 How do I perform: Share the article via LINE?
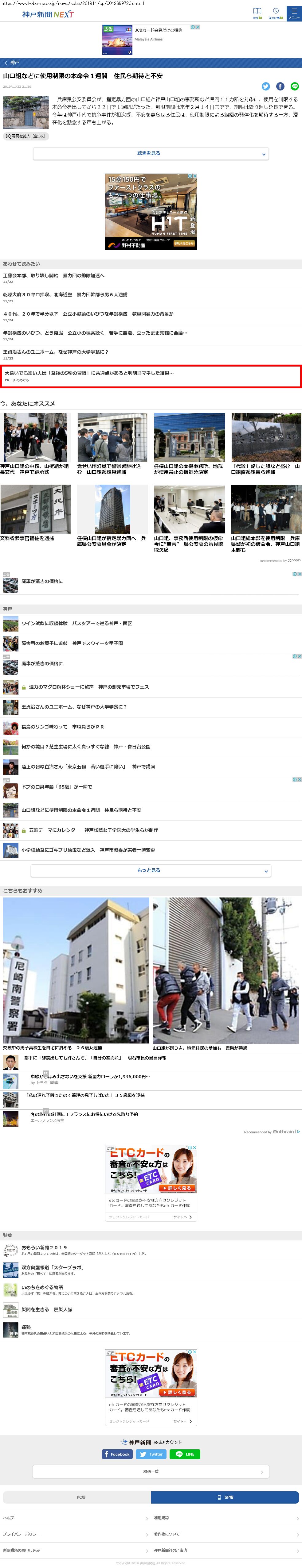295,86
